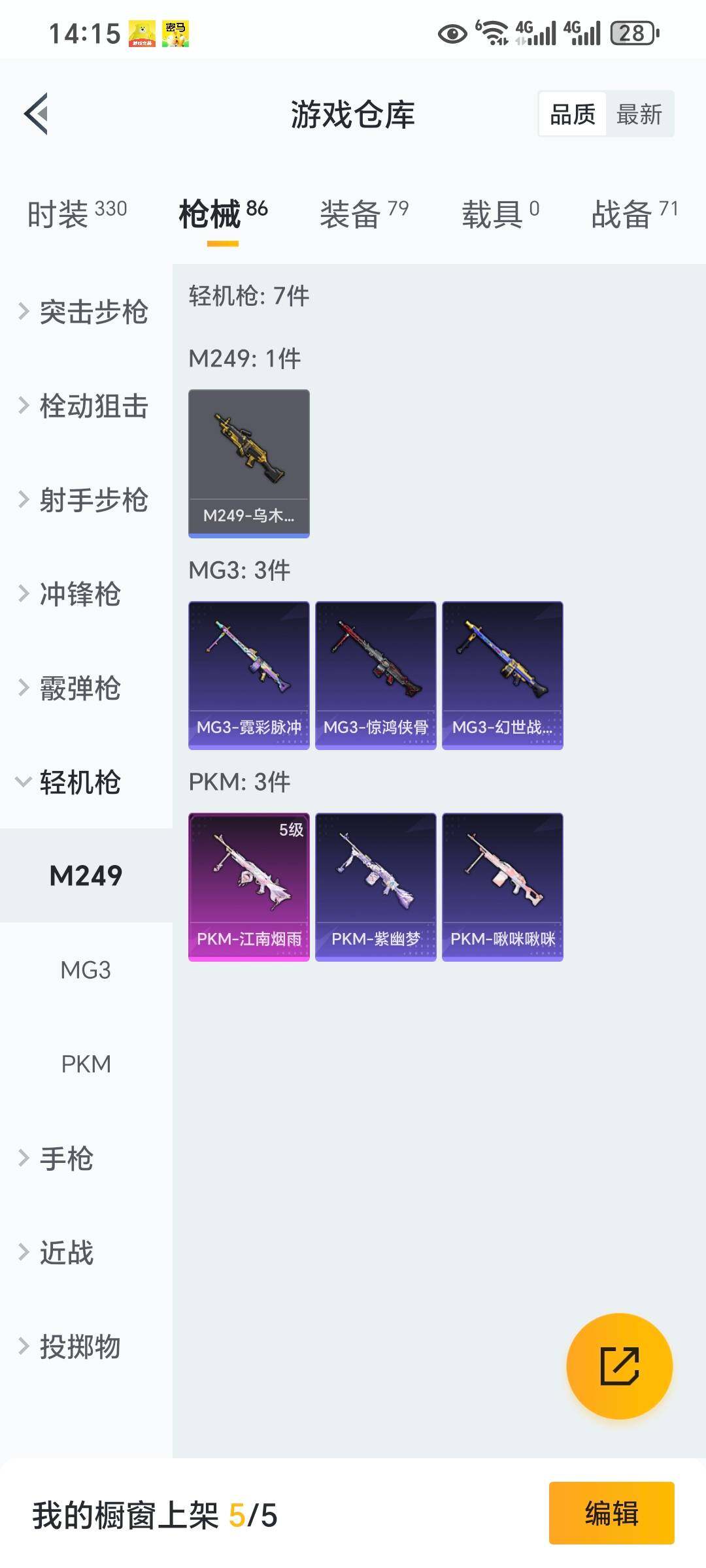This screenshot has height=1568, width=706.
Task: Sort by 最新
Action: (x=639, y=114)
